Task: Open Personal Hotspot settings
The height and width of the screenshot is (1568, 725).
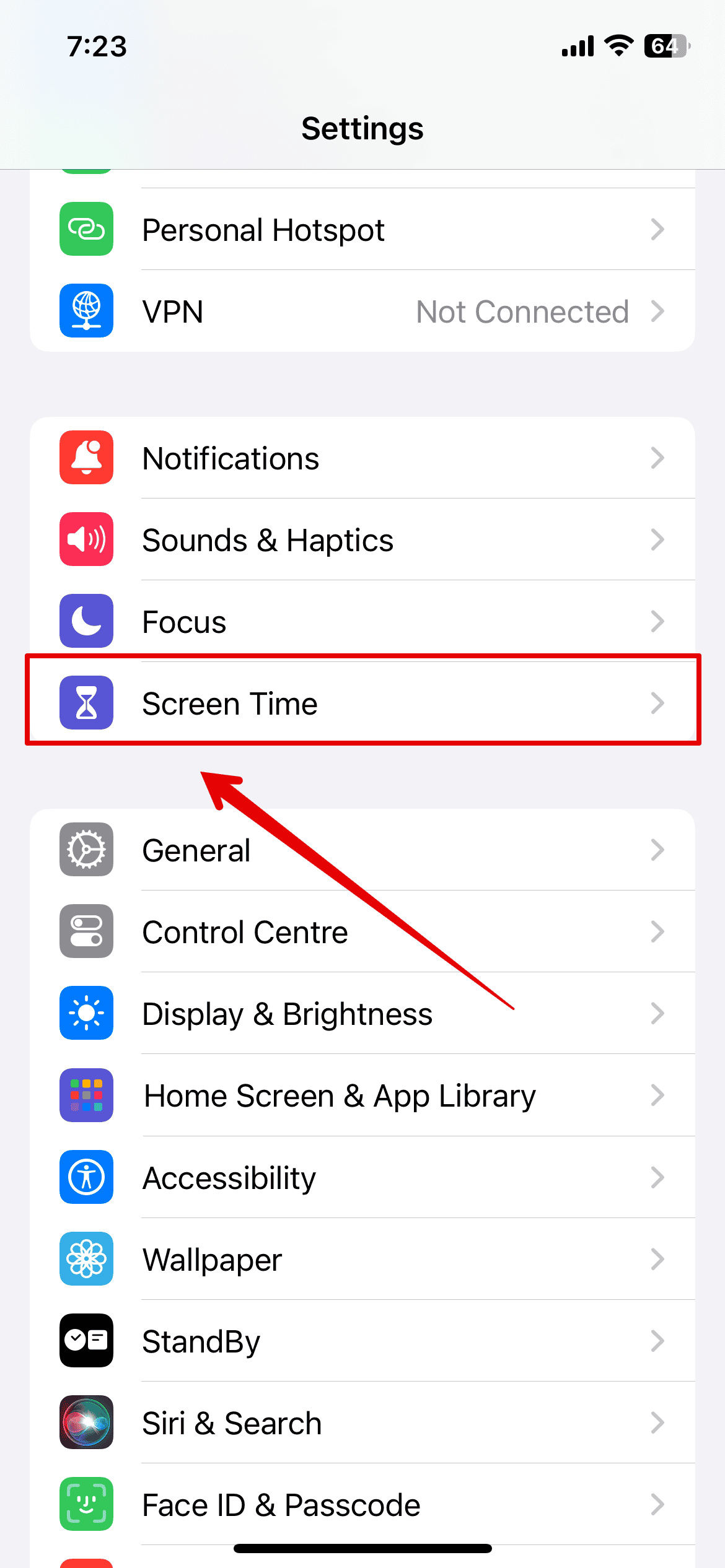Action: point(362,230)
